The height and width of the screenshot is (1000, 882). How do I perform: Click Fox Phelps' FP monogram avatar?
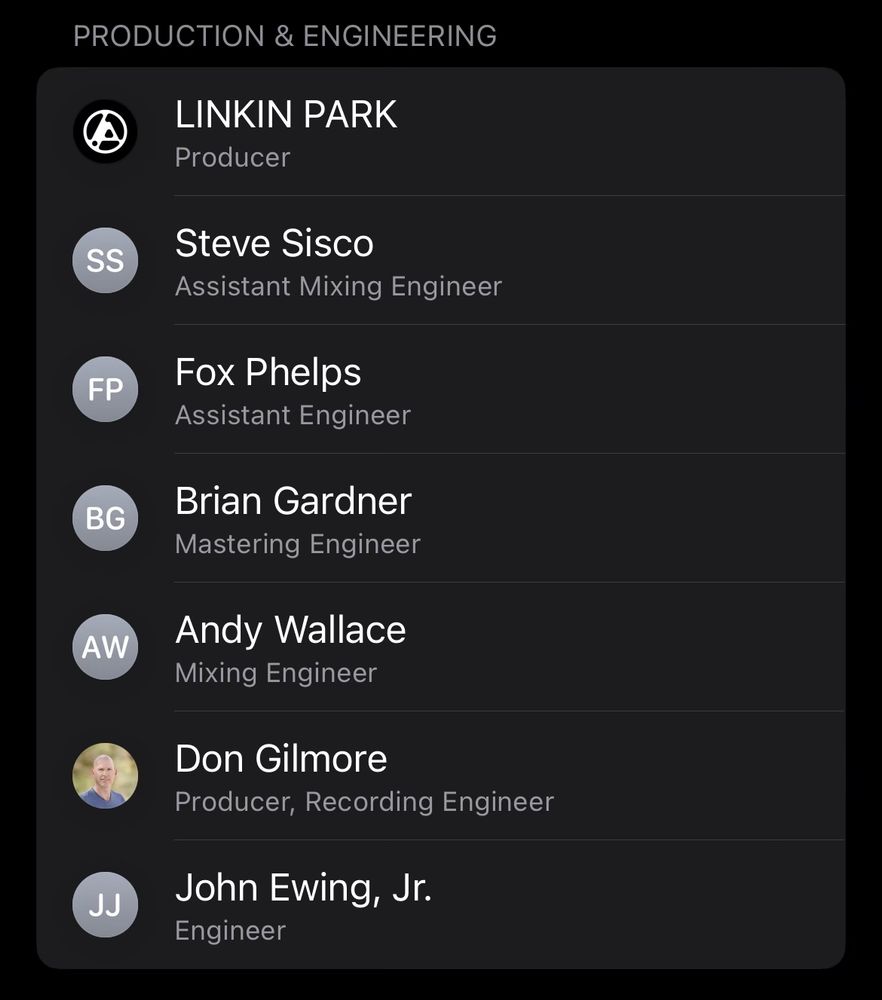[105, 389]
